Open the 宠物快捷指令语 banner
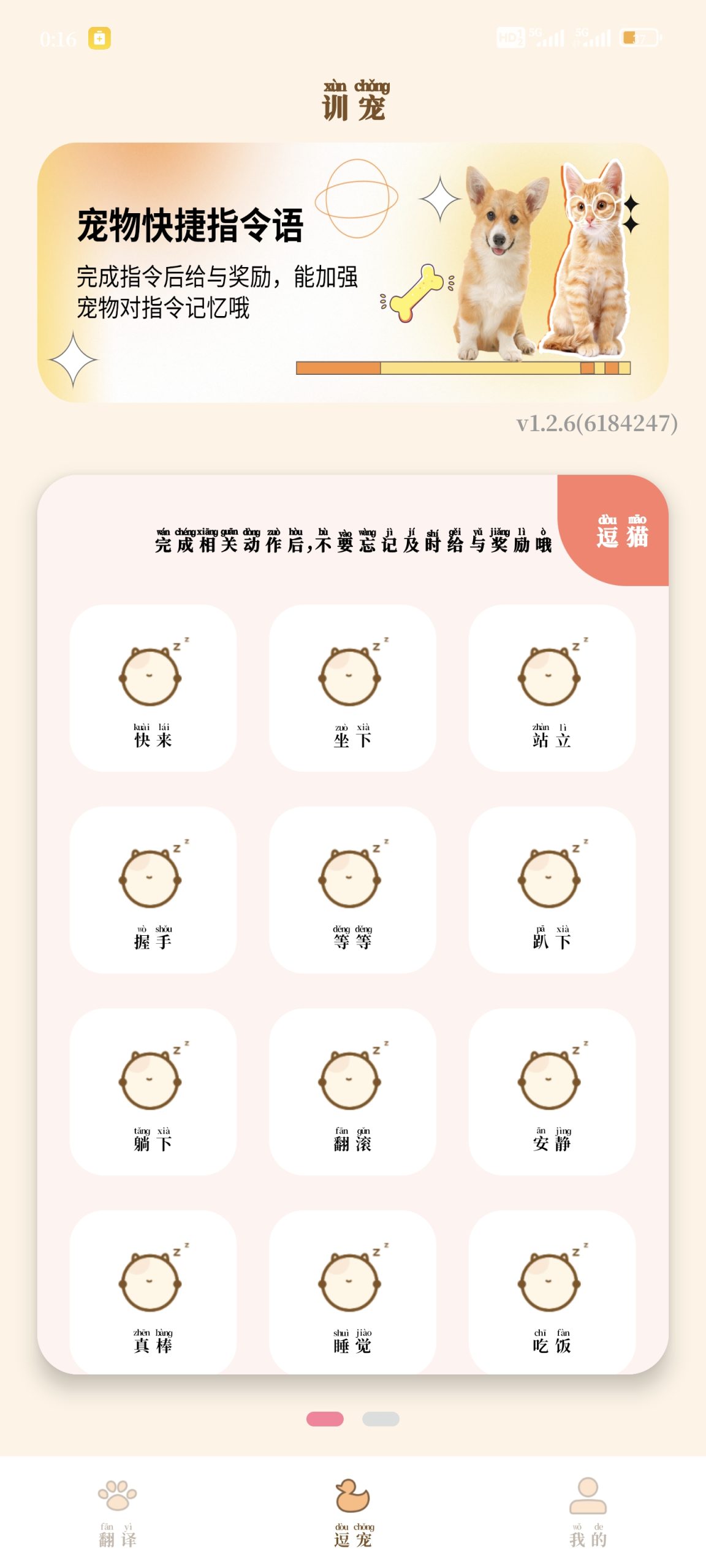 [352, 273]
